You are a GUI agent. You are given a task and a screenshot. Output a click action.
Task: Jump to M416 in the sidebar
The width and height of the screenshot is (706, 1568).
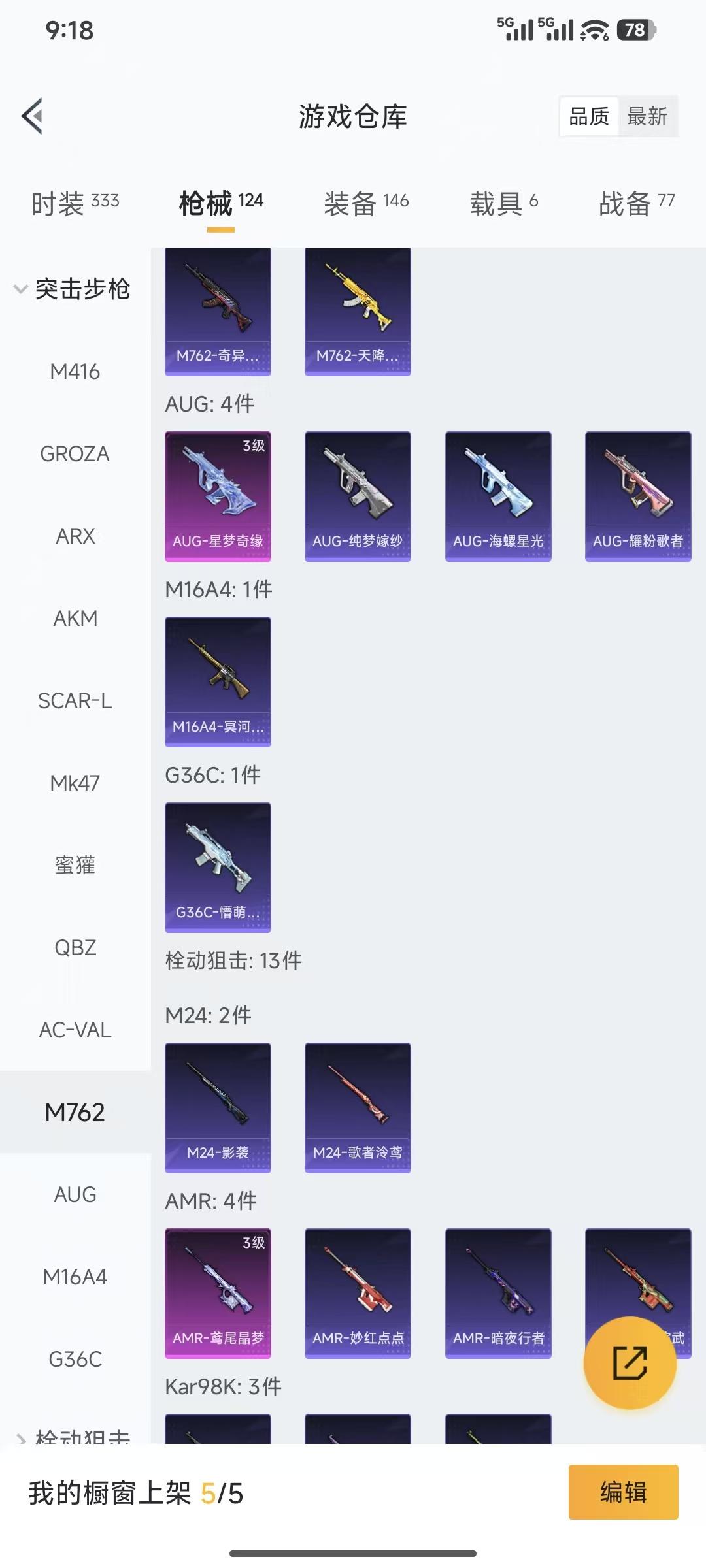pos(75,372)
